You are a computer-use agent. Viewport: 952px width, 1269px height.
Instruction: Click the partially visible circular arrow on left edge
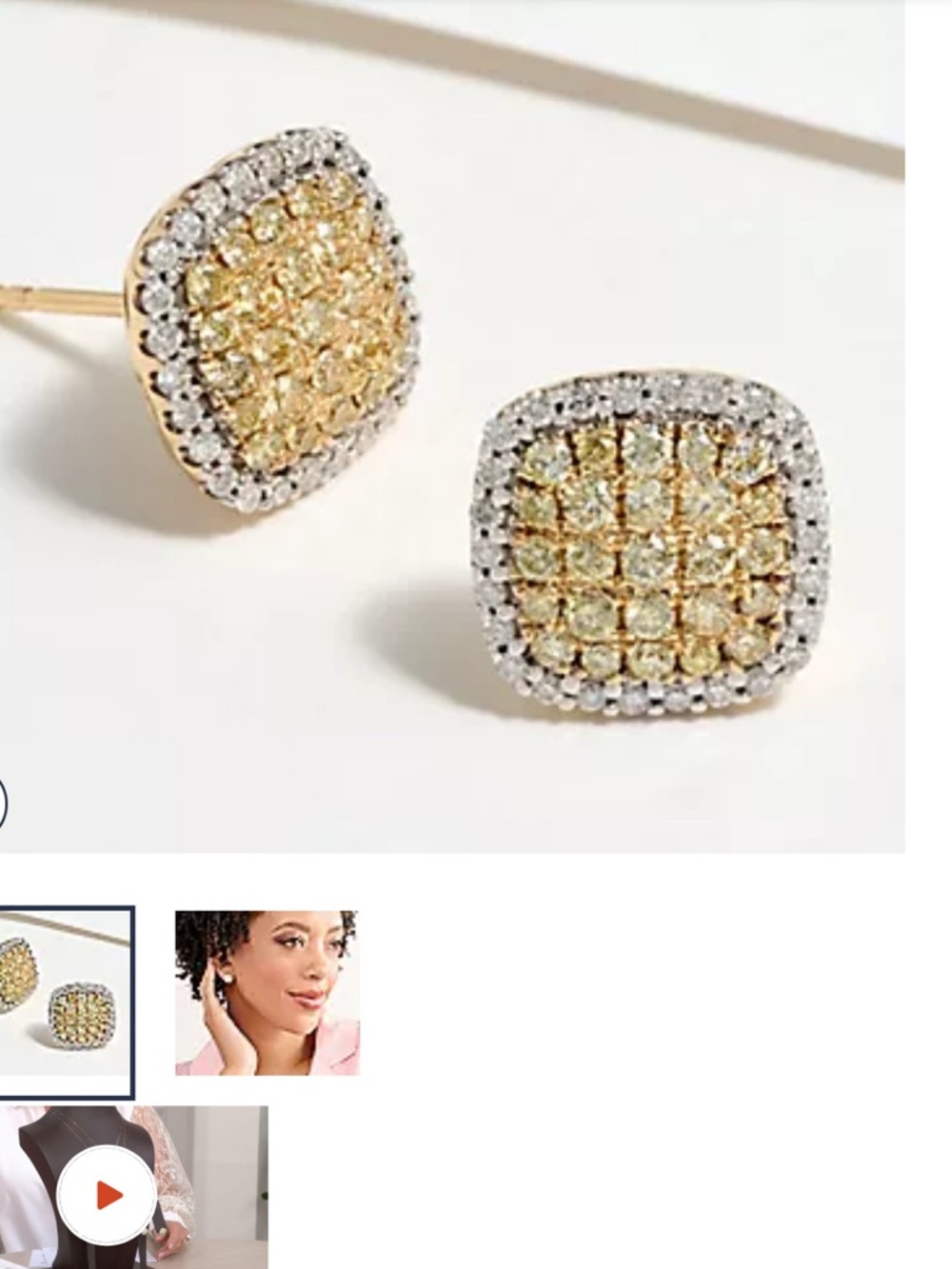[6, 803]
